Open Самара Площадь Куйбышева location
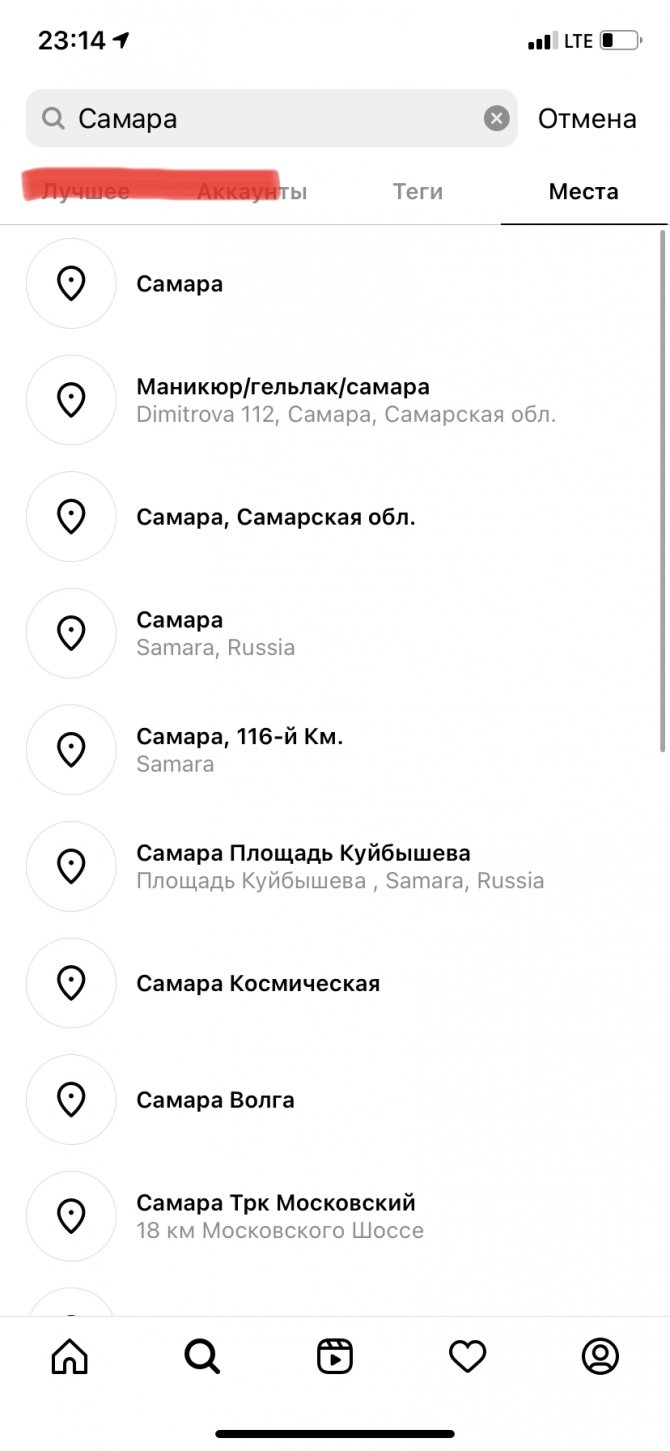The width and height of the screenshot is (670, 1451). click(335, 867)
